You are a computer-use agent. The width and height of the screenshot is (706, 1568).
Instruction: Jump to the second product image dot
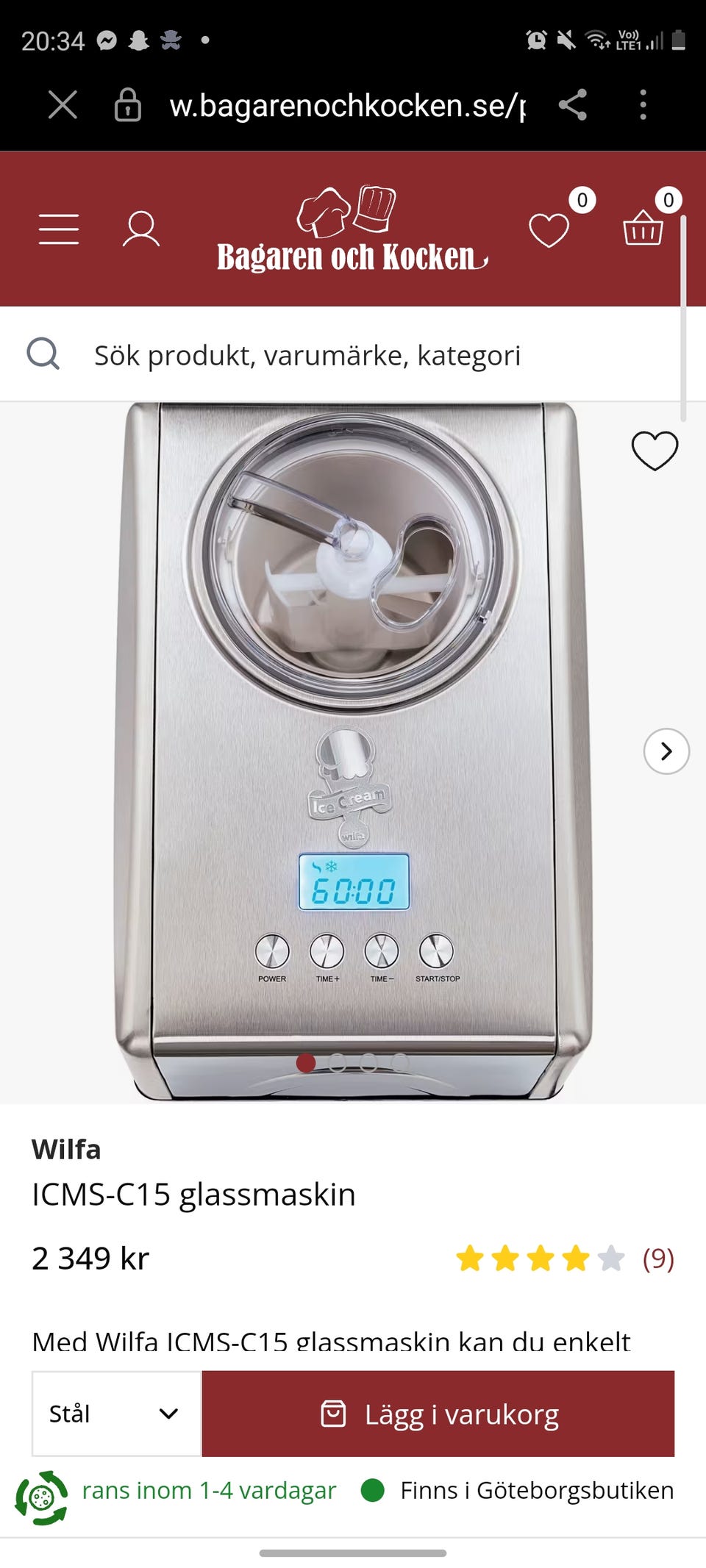tap(337, 1062)
